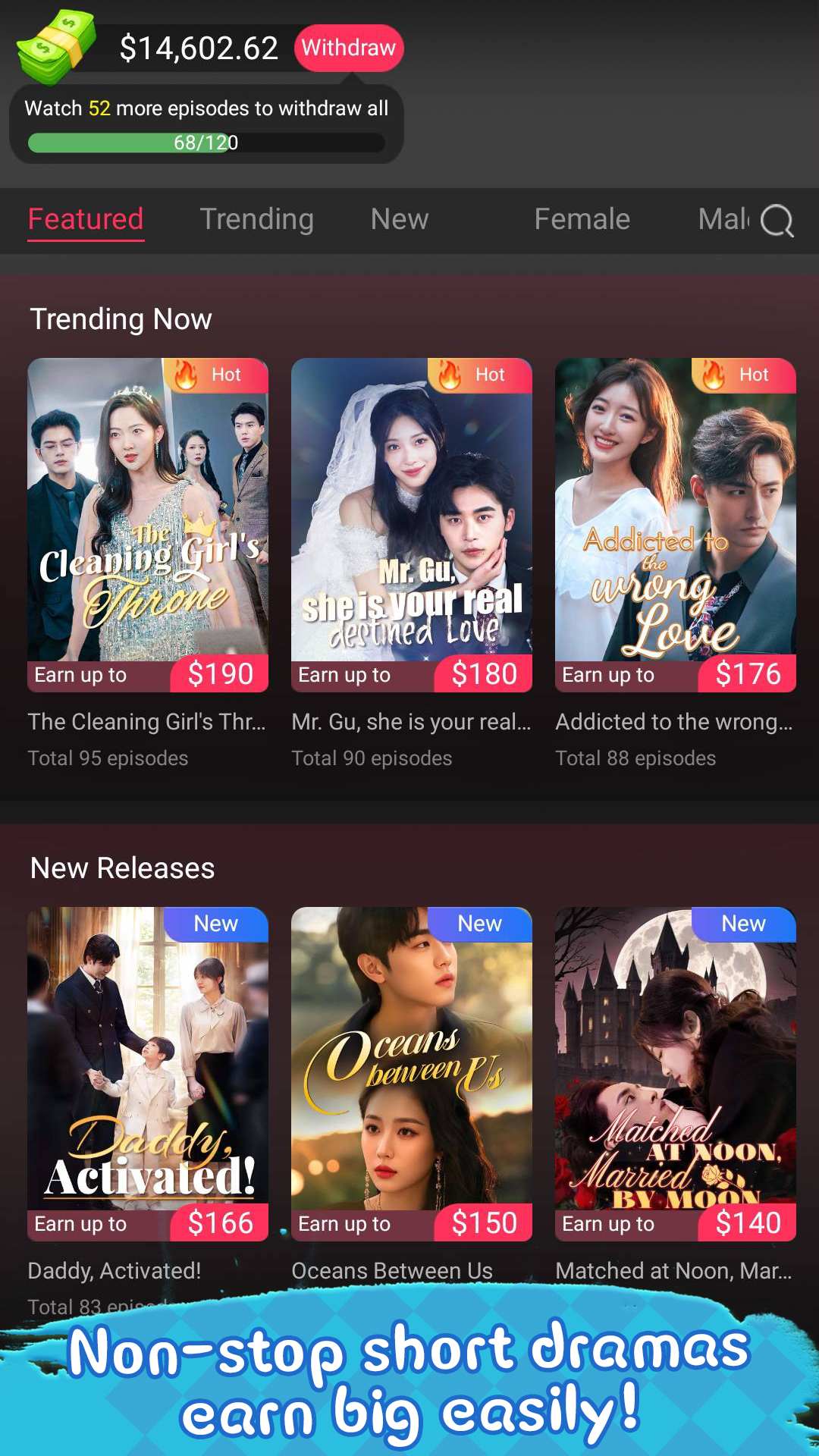The width and height of the screenshot is (819, 1456).
Task: Tap the New badge on Daddy, Activated!
Action: (x=216, y=924)
